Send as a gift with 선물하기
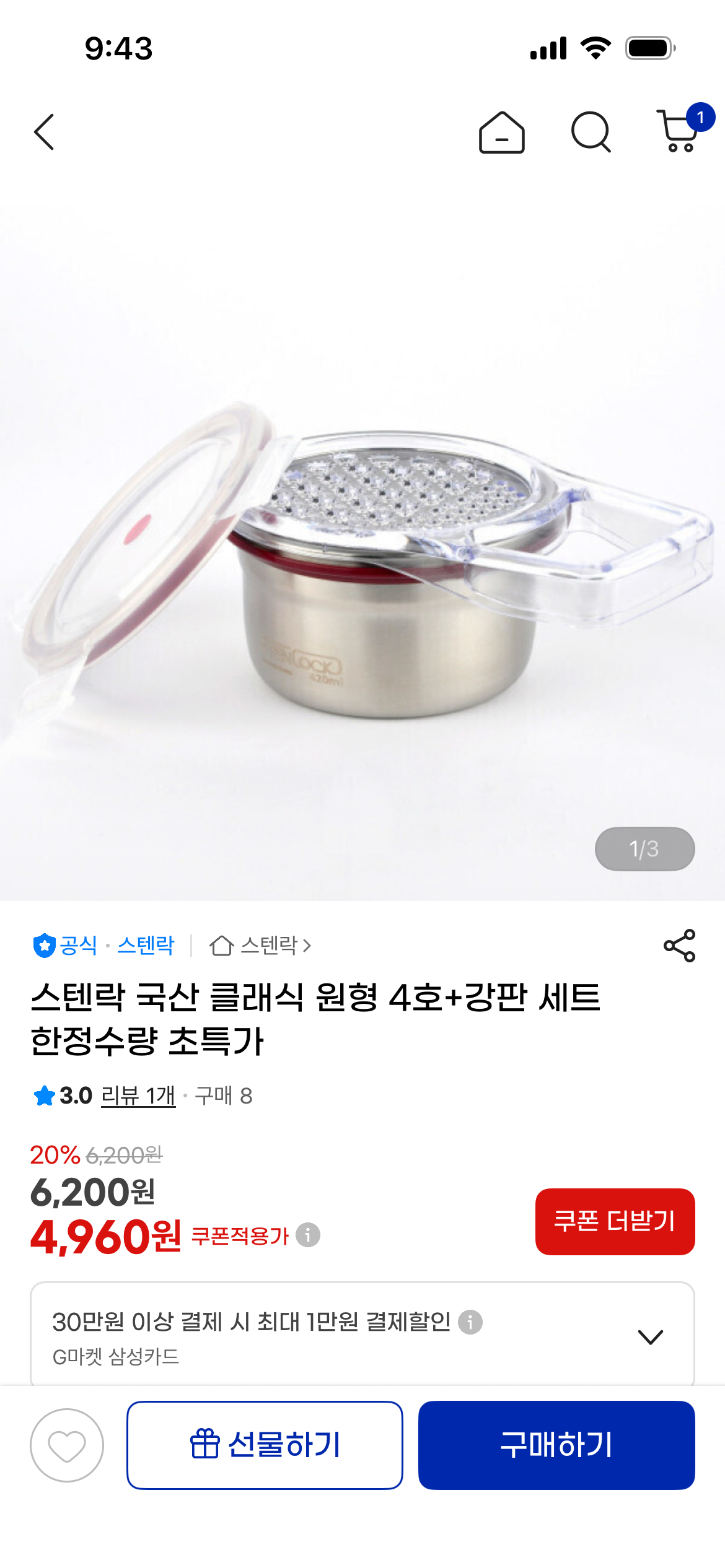Image resolution: width=725 pixels, height=1568 pixels. 265,1445
